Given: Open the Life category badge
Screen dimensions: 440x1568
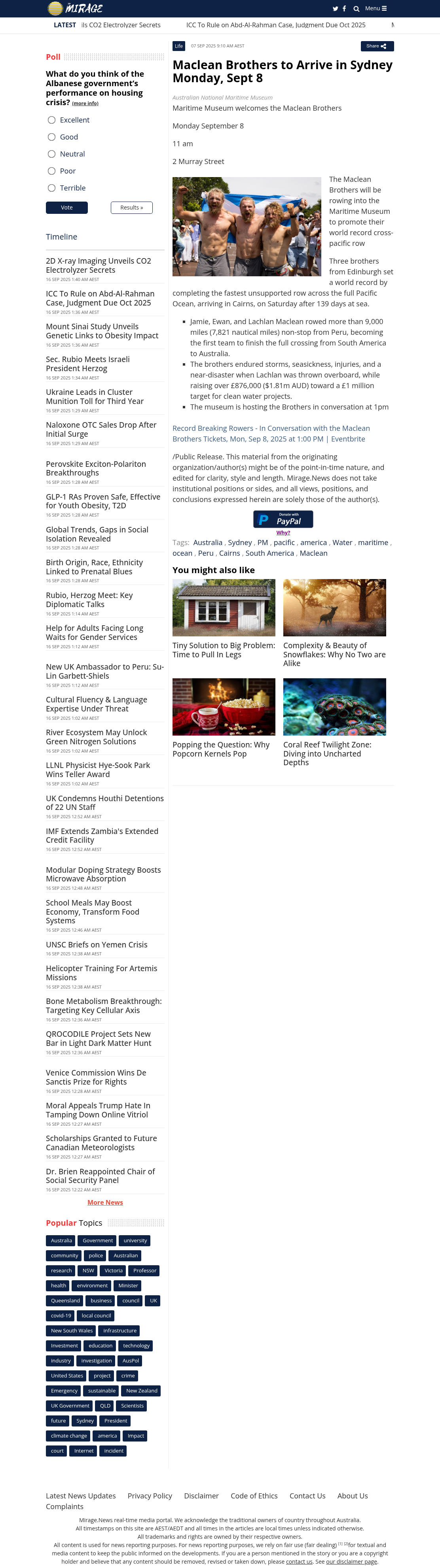Looking at the screenshot, I should (x=178, y=46).
